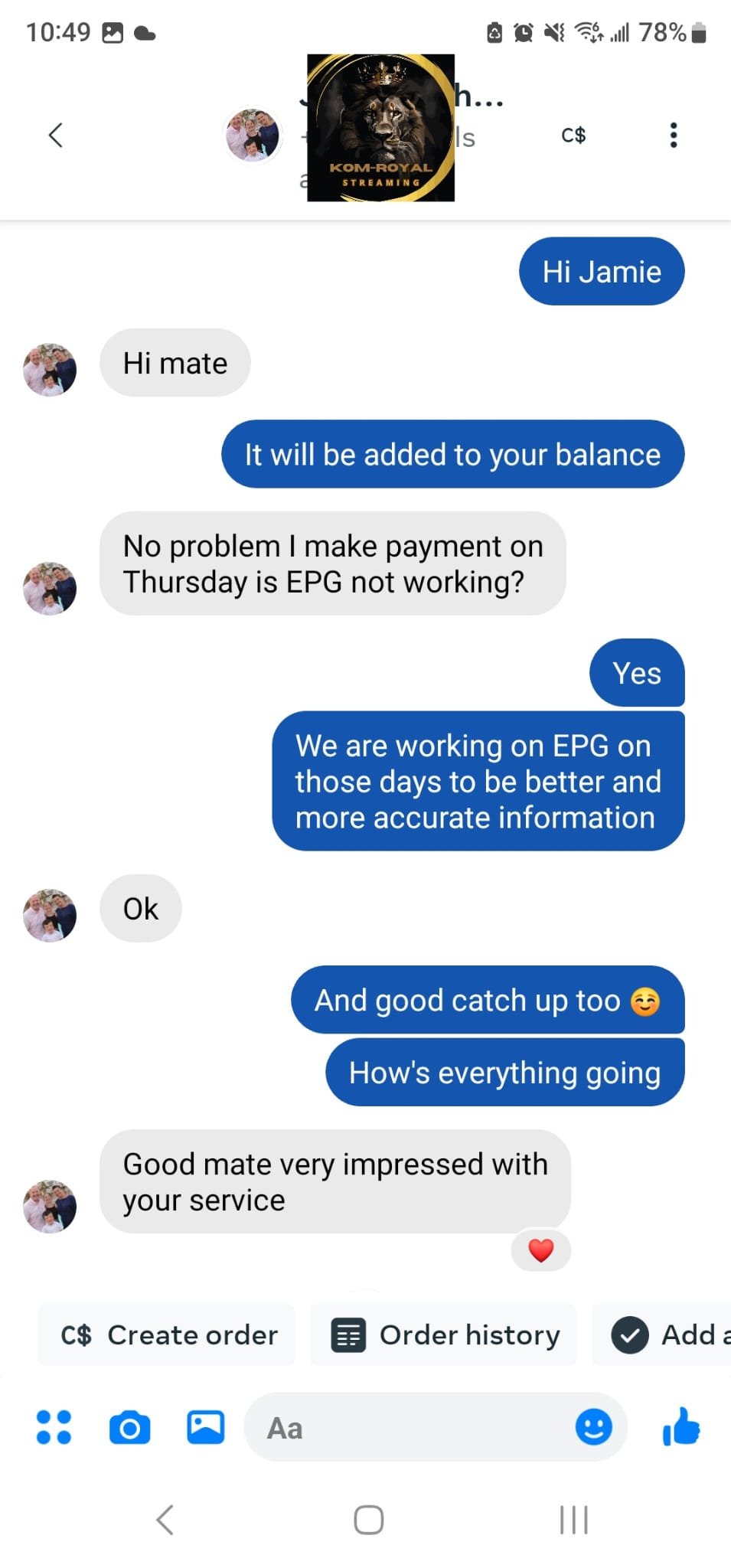Open the C$ payment icon in header
Viewport: 731px width, 1568px height.
(x=573, y=136)
